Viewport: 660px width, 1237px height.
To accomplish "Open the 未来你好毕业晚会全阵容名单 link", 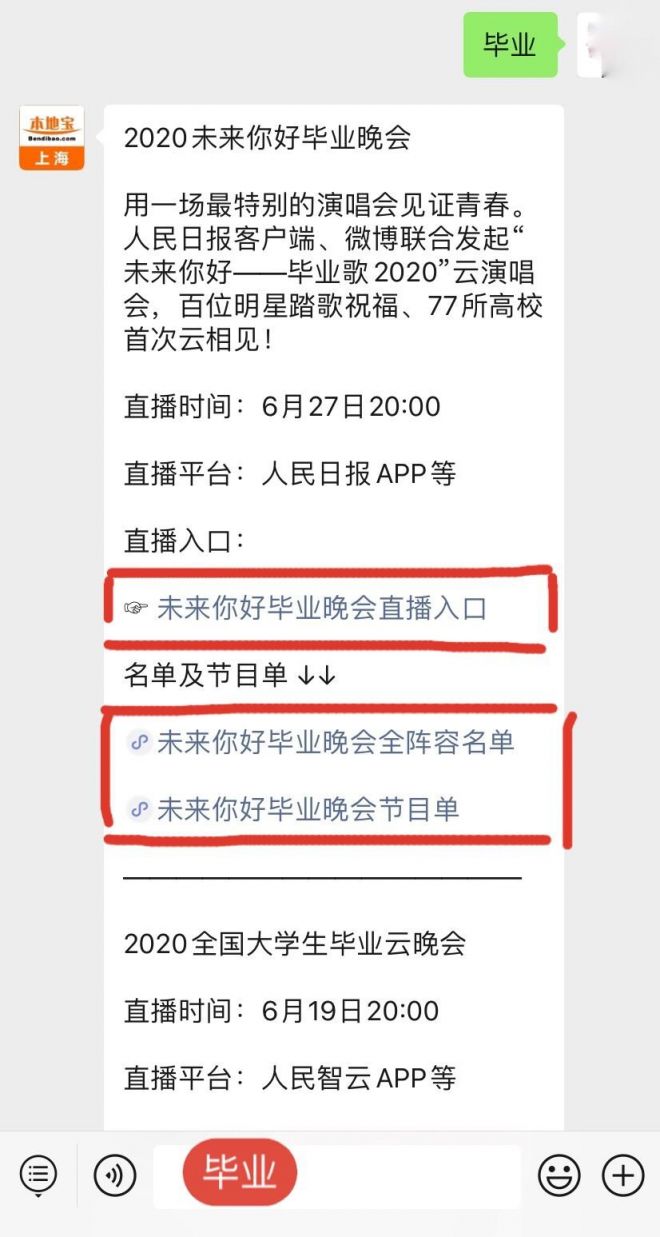I will click(321, 742).
